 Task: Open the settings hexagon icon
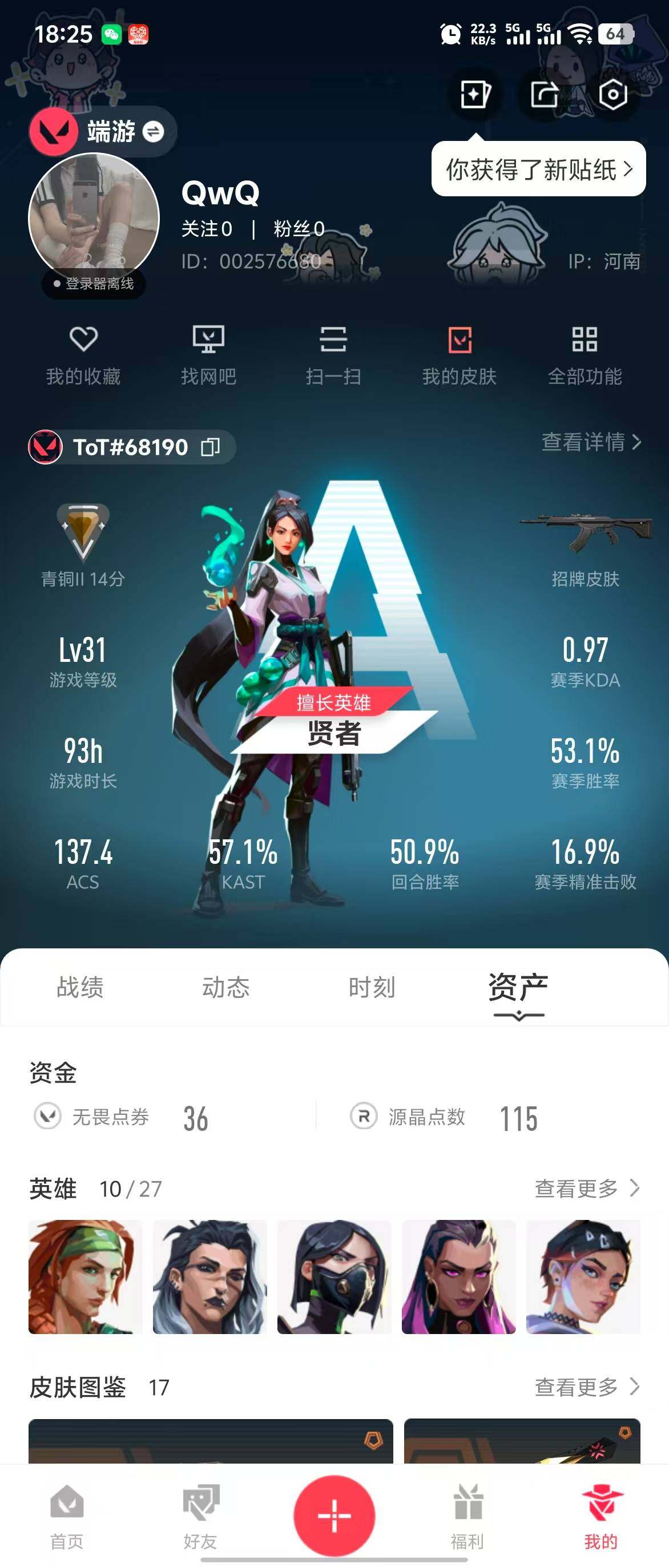click(612, 94)
